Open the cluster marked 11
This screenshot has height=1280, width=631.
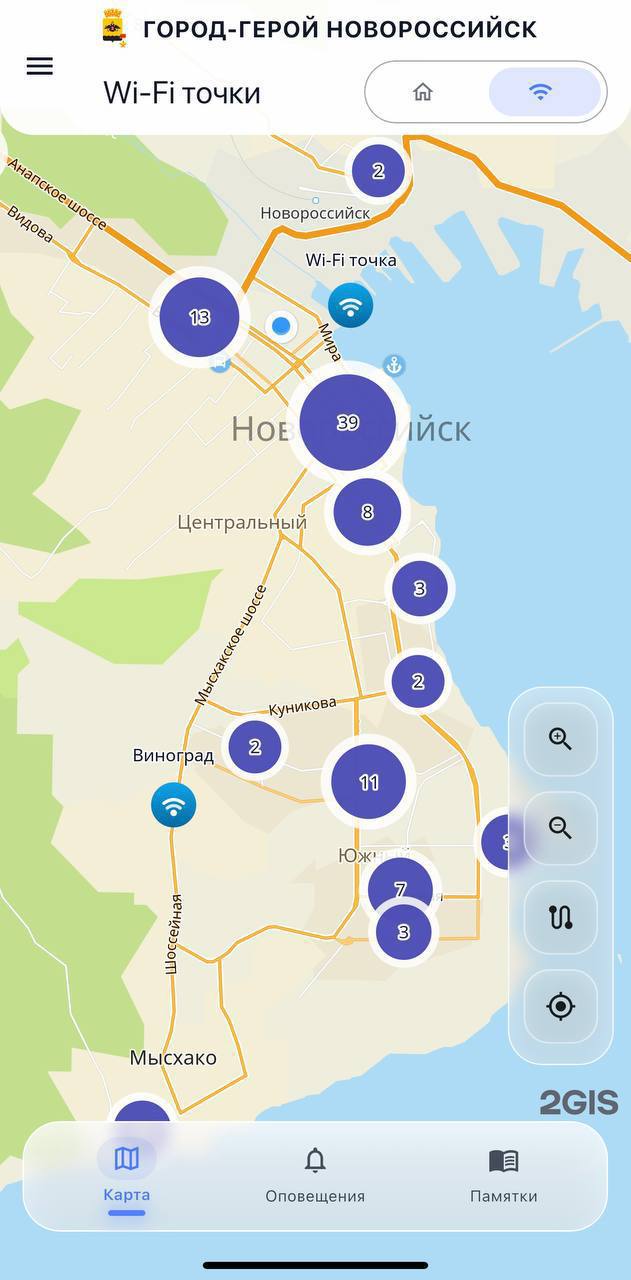coord(368,782)
